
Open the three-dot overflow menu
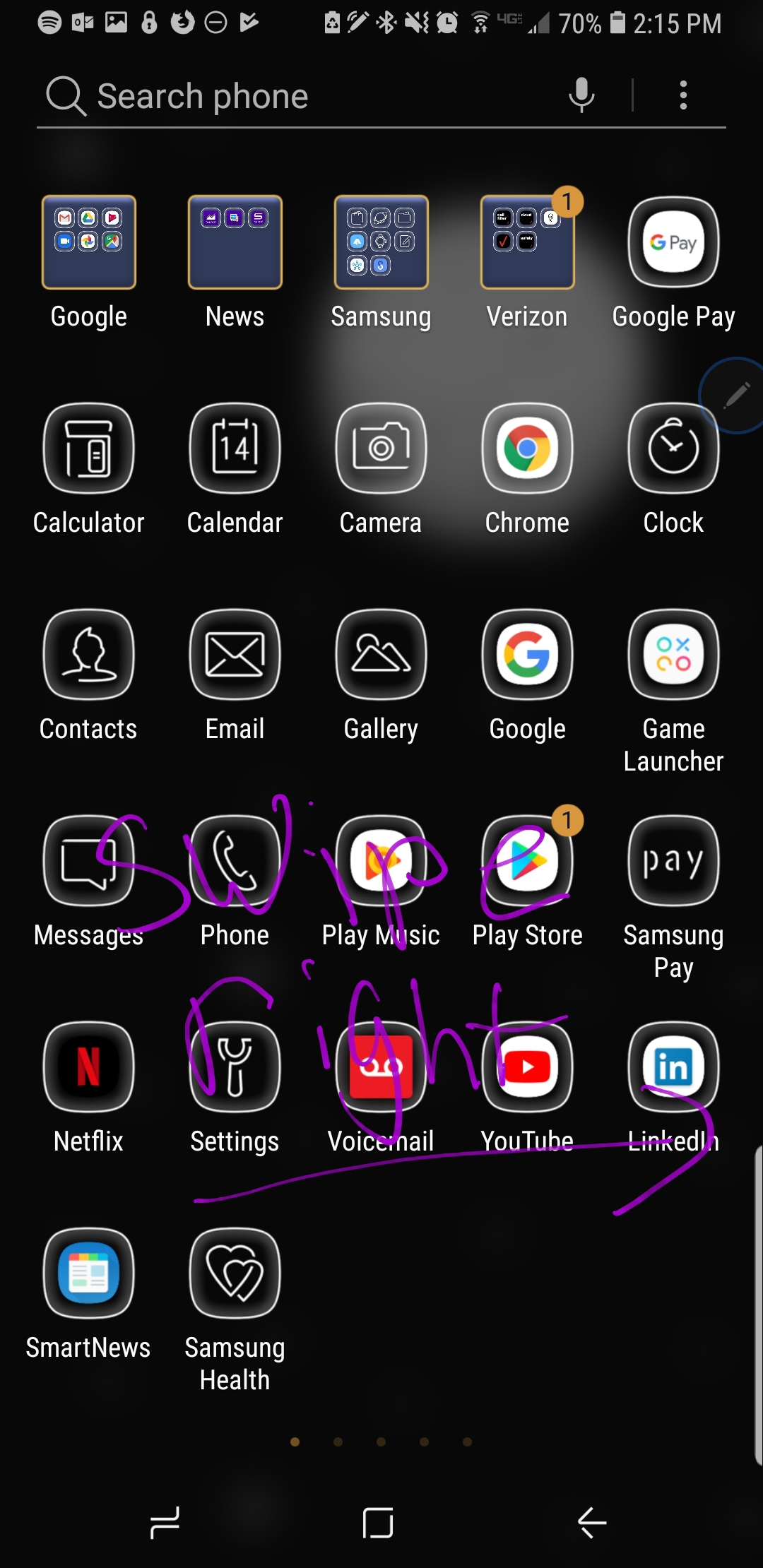click(x=682, y=95)
